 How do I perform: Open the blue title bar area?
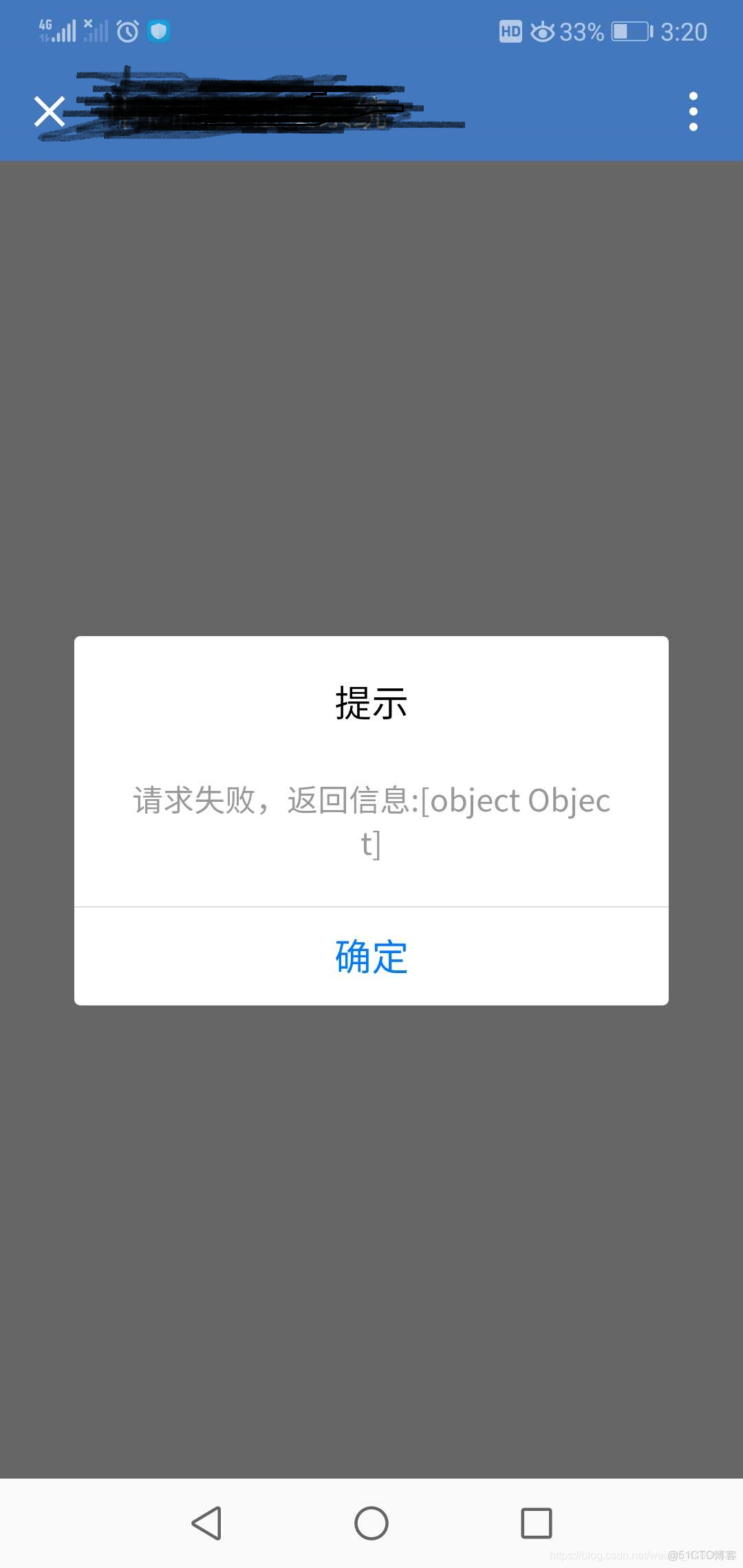point(371,110)
